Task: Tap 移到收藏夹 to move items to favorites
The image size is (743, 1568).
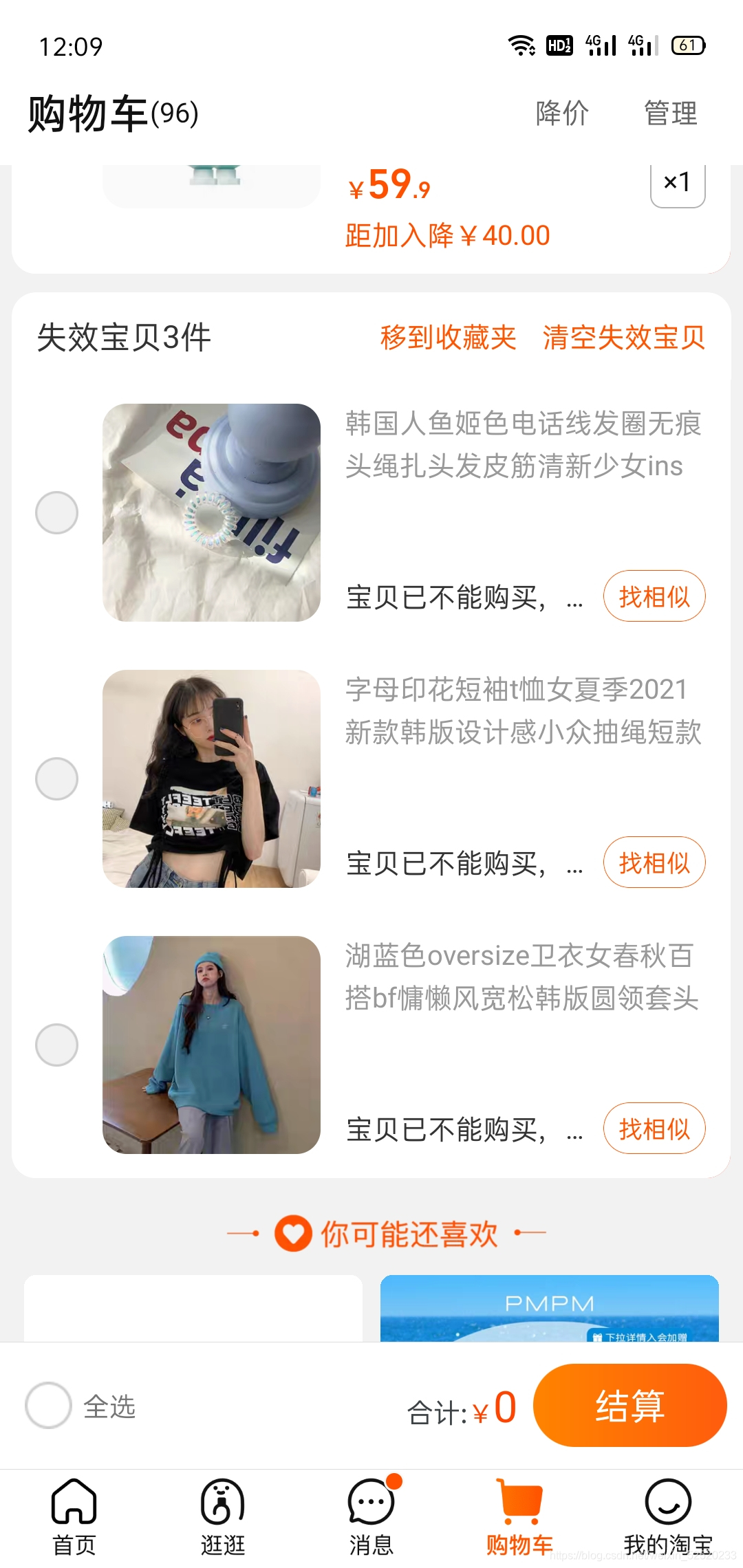Action: [448, 338]
